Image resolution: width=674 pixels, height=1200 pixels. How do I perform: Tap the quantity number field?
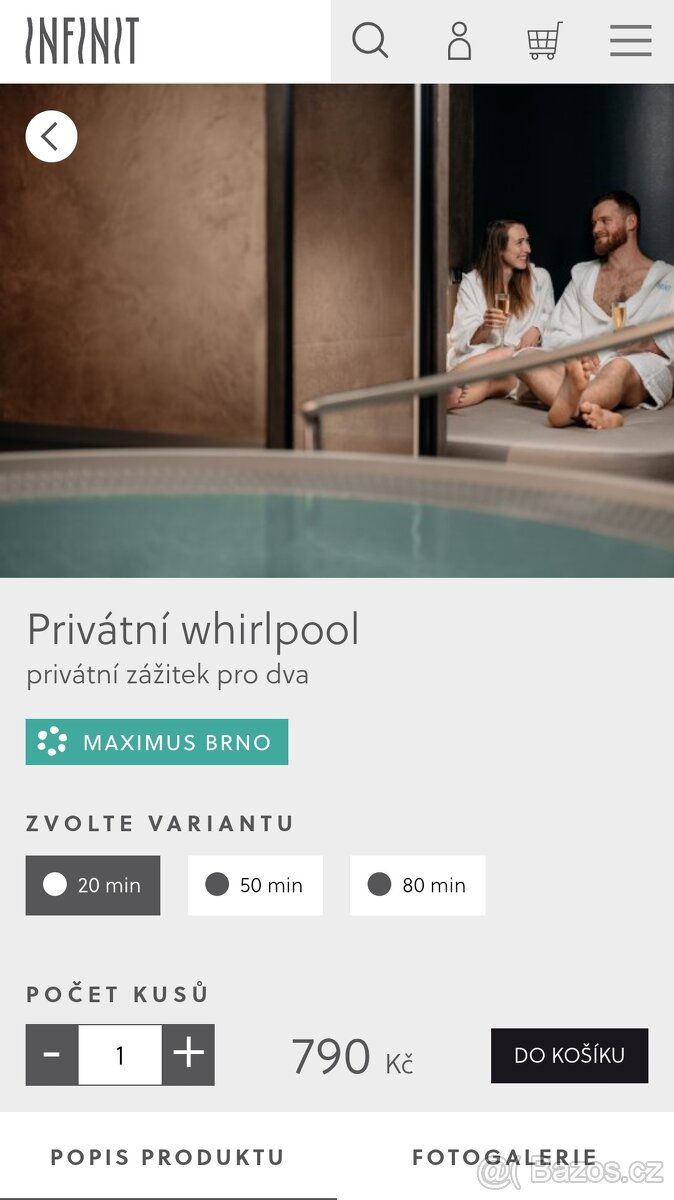coord(120,1055)
